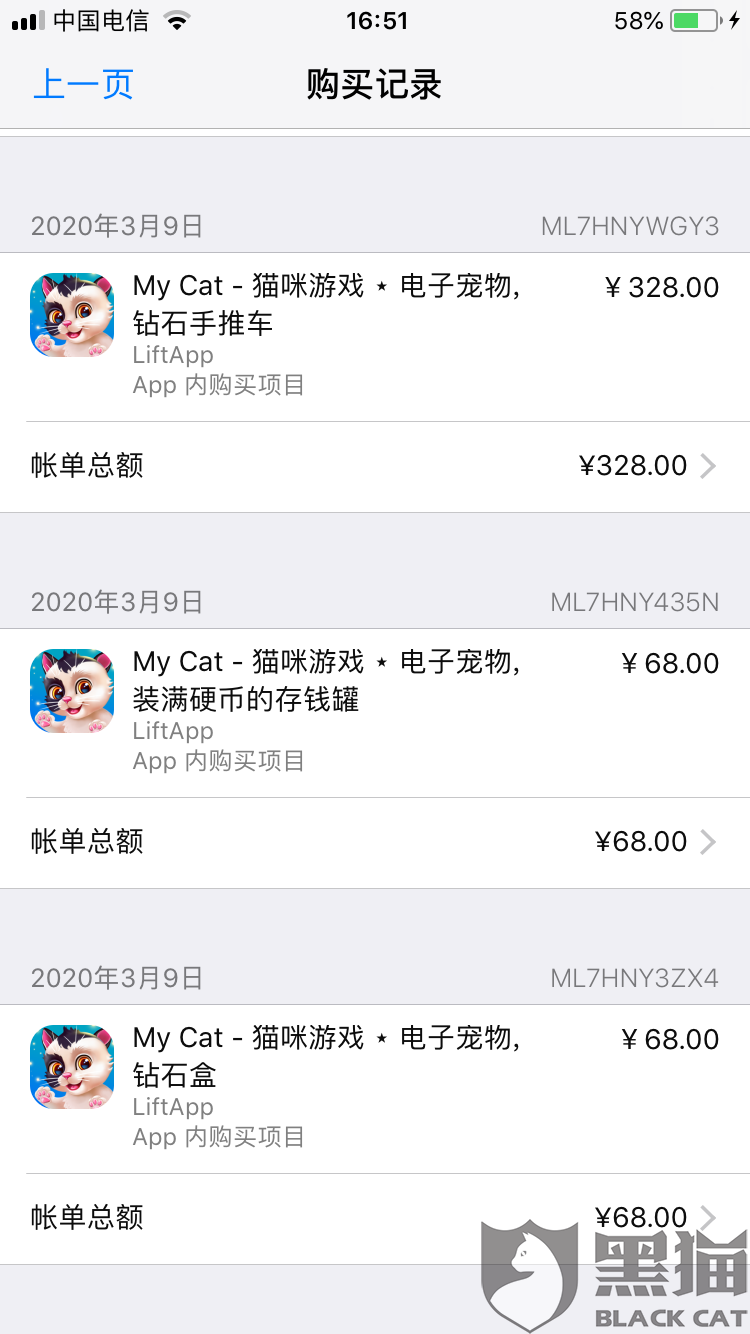Open 帐单总额 row under order ML7HNY3ZX4
Viewport: 750px width, 1334px height.
pos(375,1218)
